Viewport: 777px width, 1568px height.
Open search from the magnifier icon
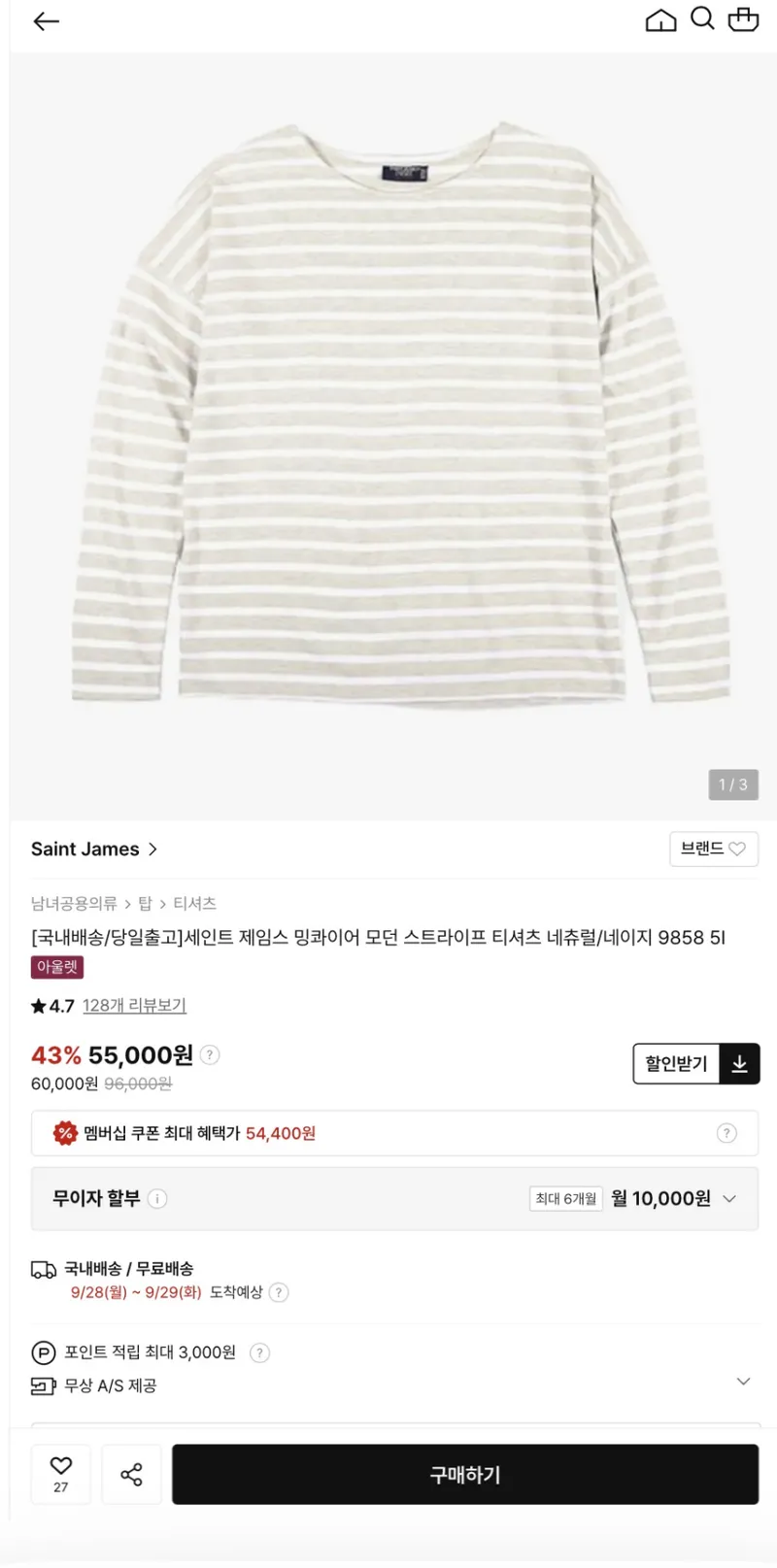point(702,19)
